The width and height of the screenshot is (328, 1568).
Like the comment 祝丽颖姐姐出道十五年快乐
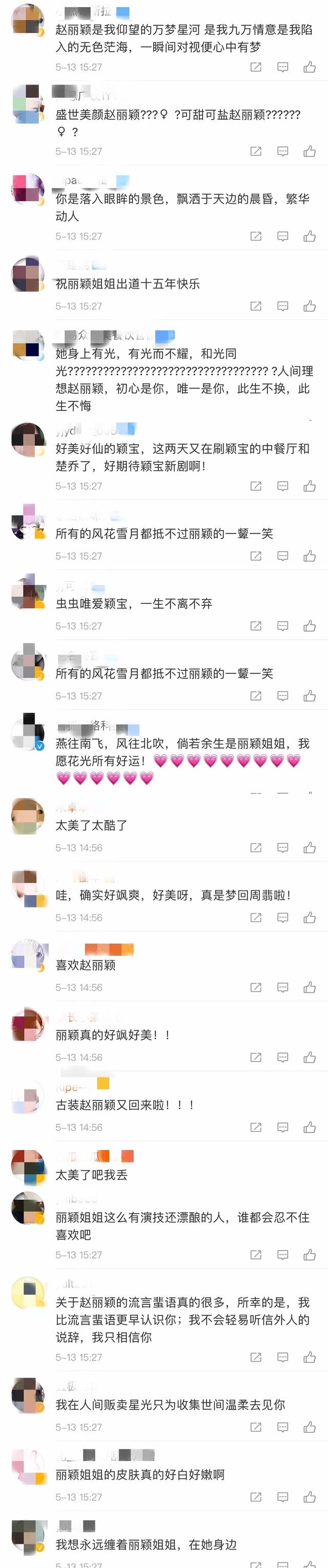point(310,306)
